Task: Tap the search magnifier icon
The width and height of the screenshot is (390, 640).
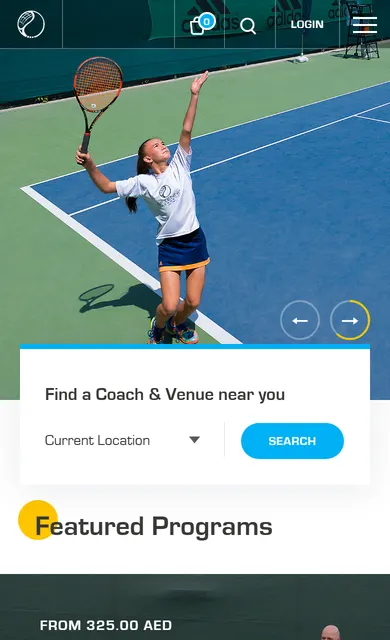Action: pyautogui.click(x=248, y=26)
